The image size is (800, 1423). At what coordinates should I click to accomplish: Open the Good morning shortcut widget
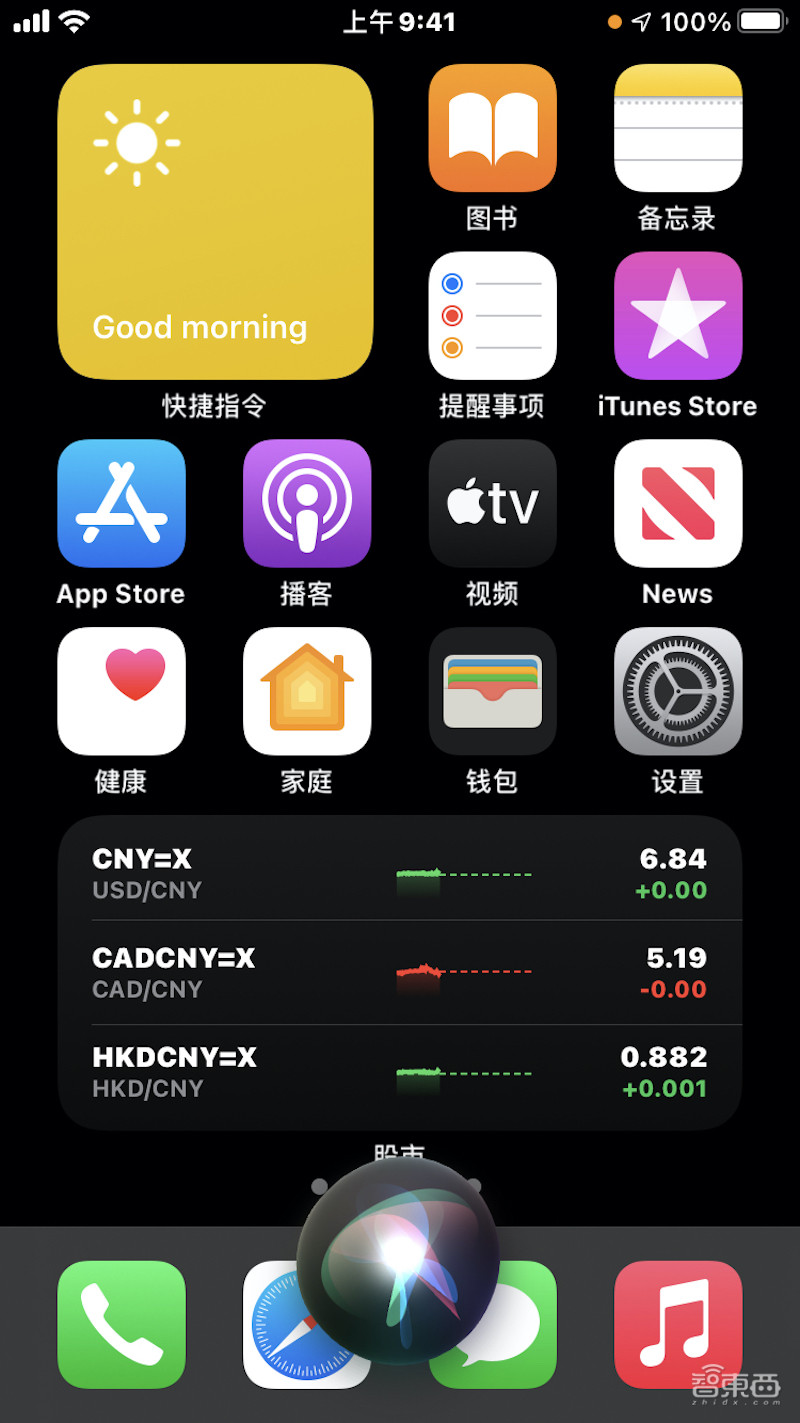pos(214,222)
